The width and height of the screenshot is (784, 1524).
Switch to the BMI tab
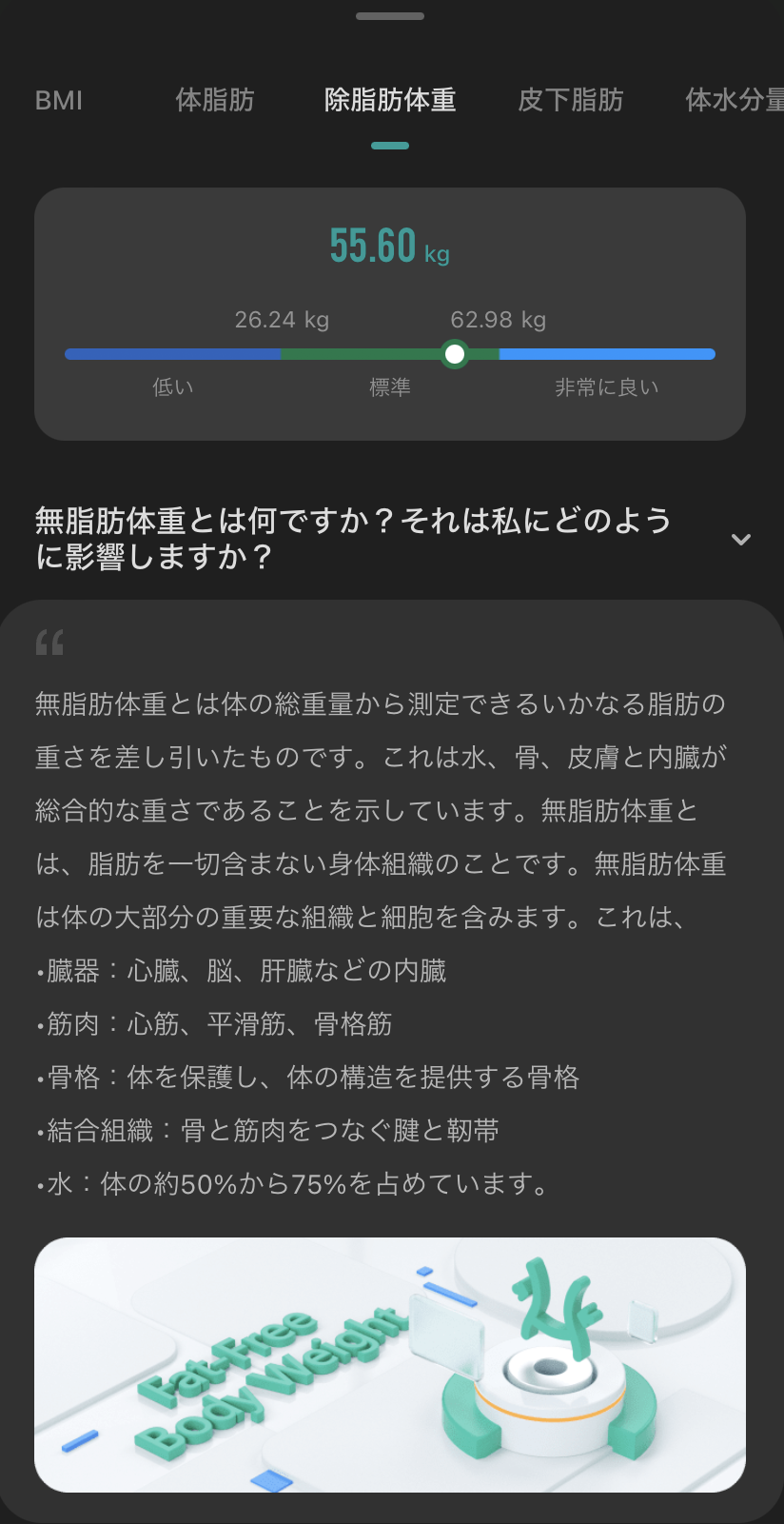(59, 100)
